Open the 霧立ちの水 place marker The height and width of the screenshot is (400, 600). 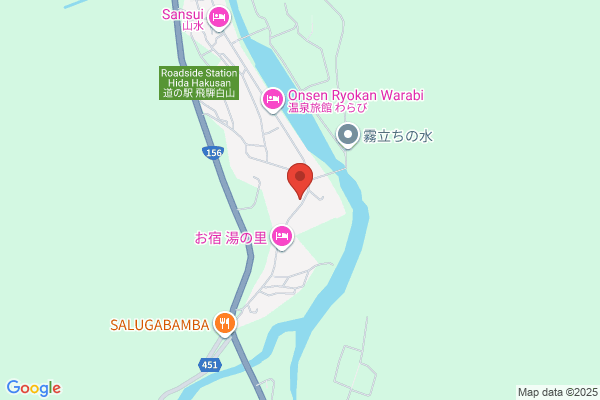click(x=348, y=136)
